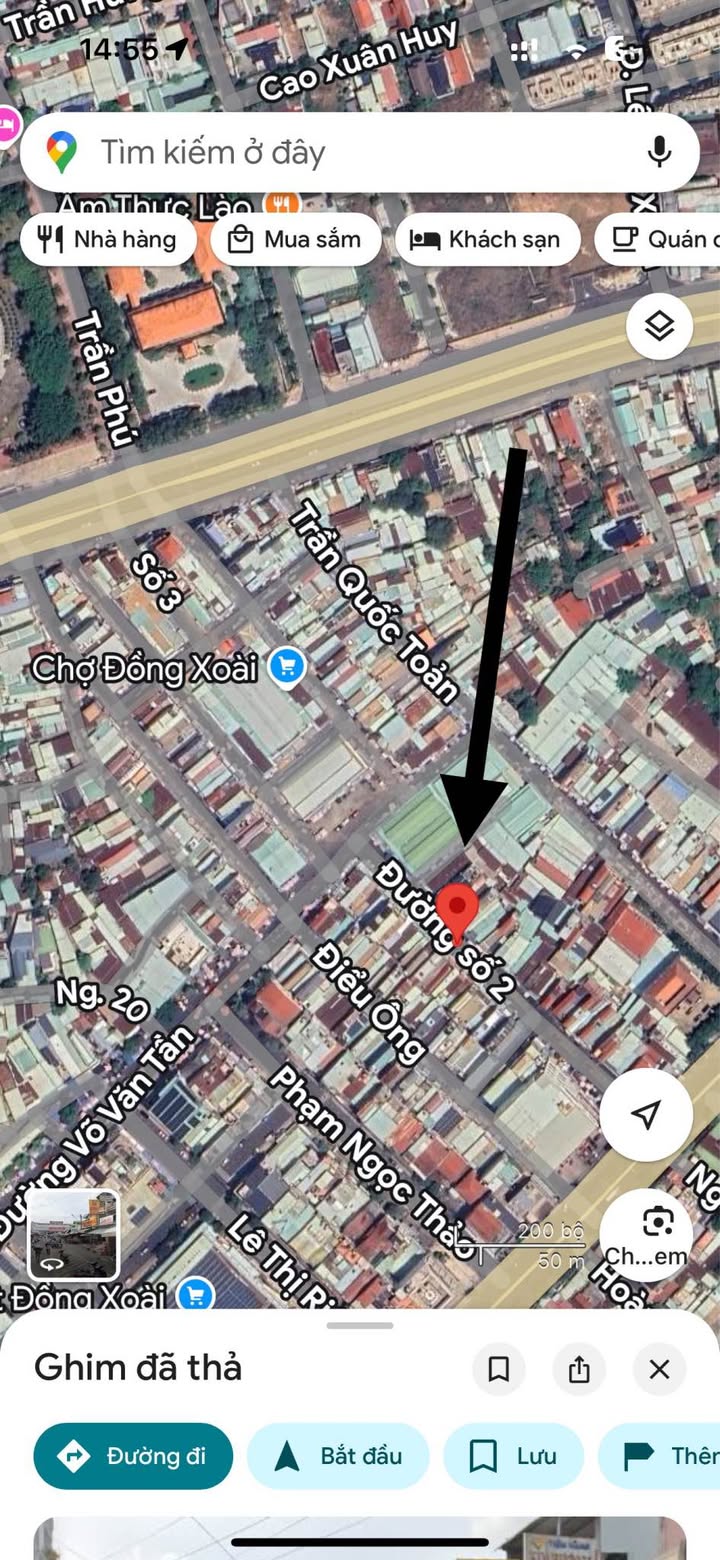Filter by Mua sắm chip

(x=296, y=239)
